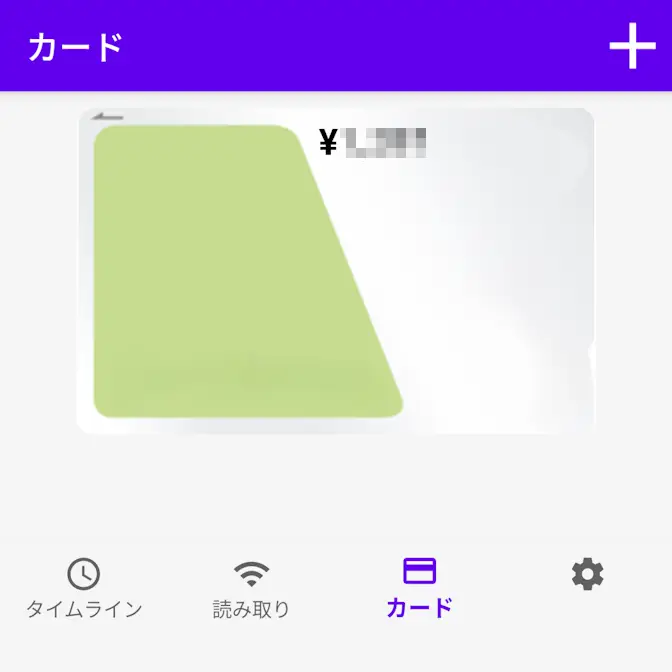Go to the 読み取り tab
The height and width of the screenshot is (672, 672).
252,588
